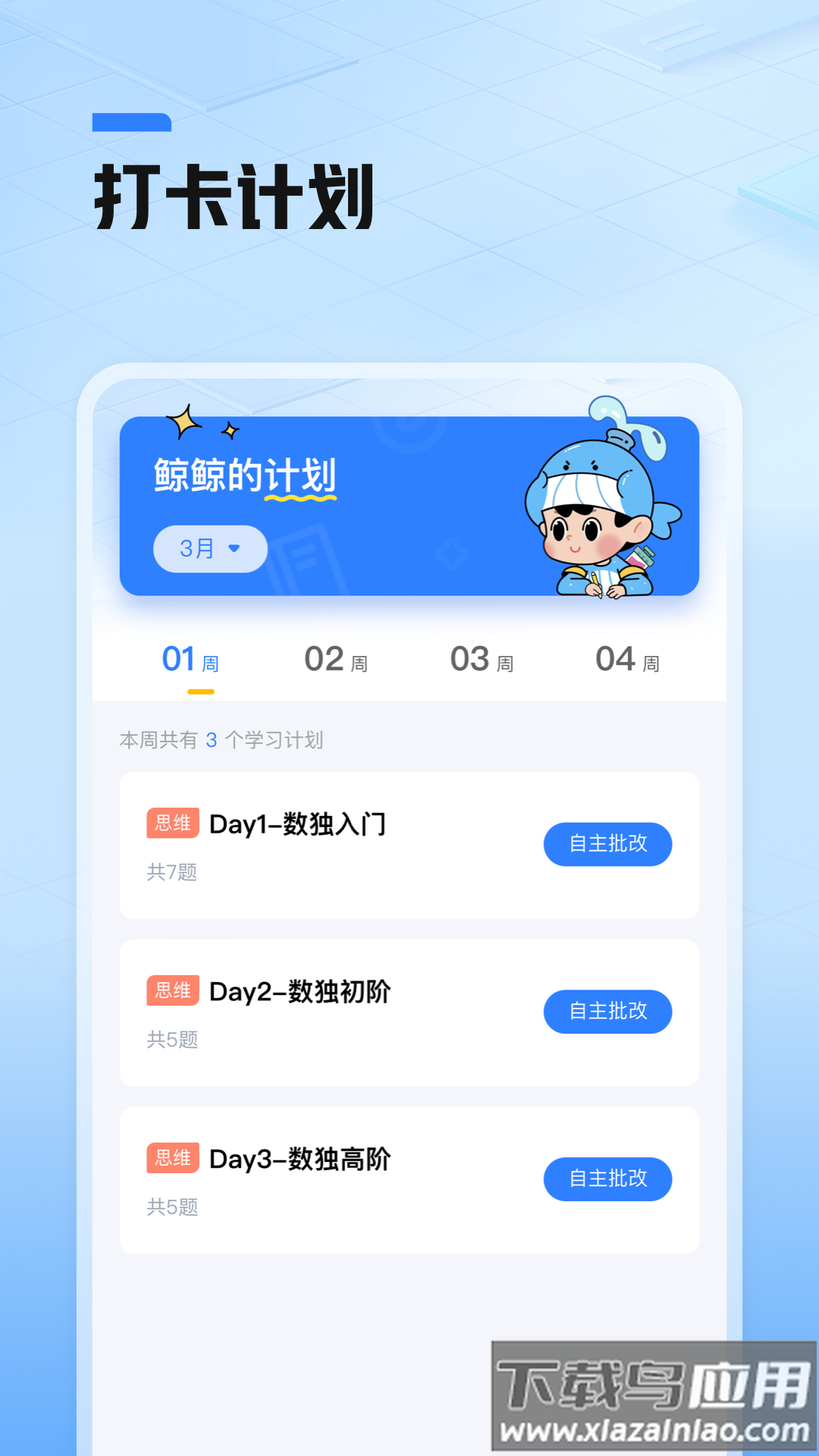819x1456 pixels.
Task: Tap 自主批改 for Day3-数独高阶
Action: pos(607,1179)
